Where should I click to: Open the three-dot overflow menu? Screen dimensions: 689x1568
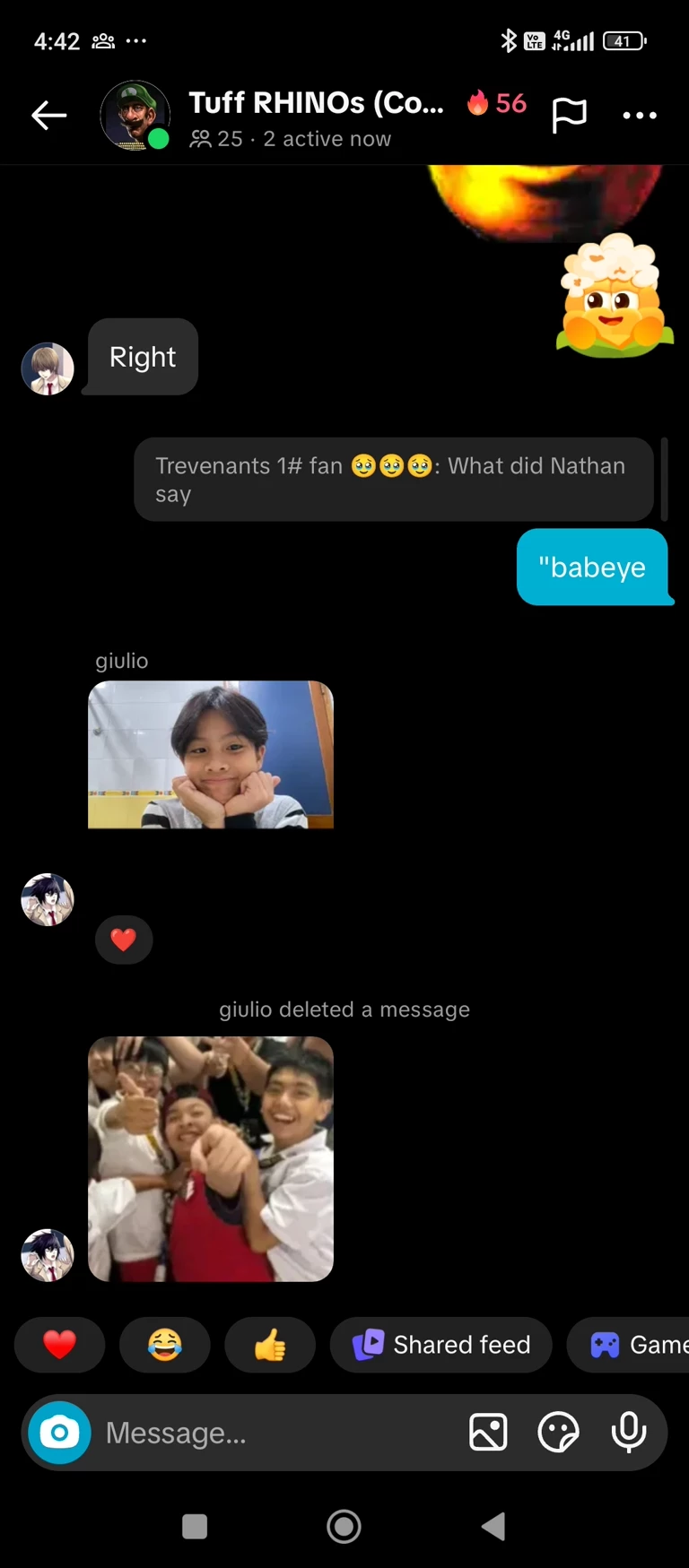pos(640,116)
